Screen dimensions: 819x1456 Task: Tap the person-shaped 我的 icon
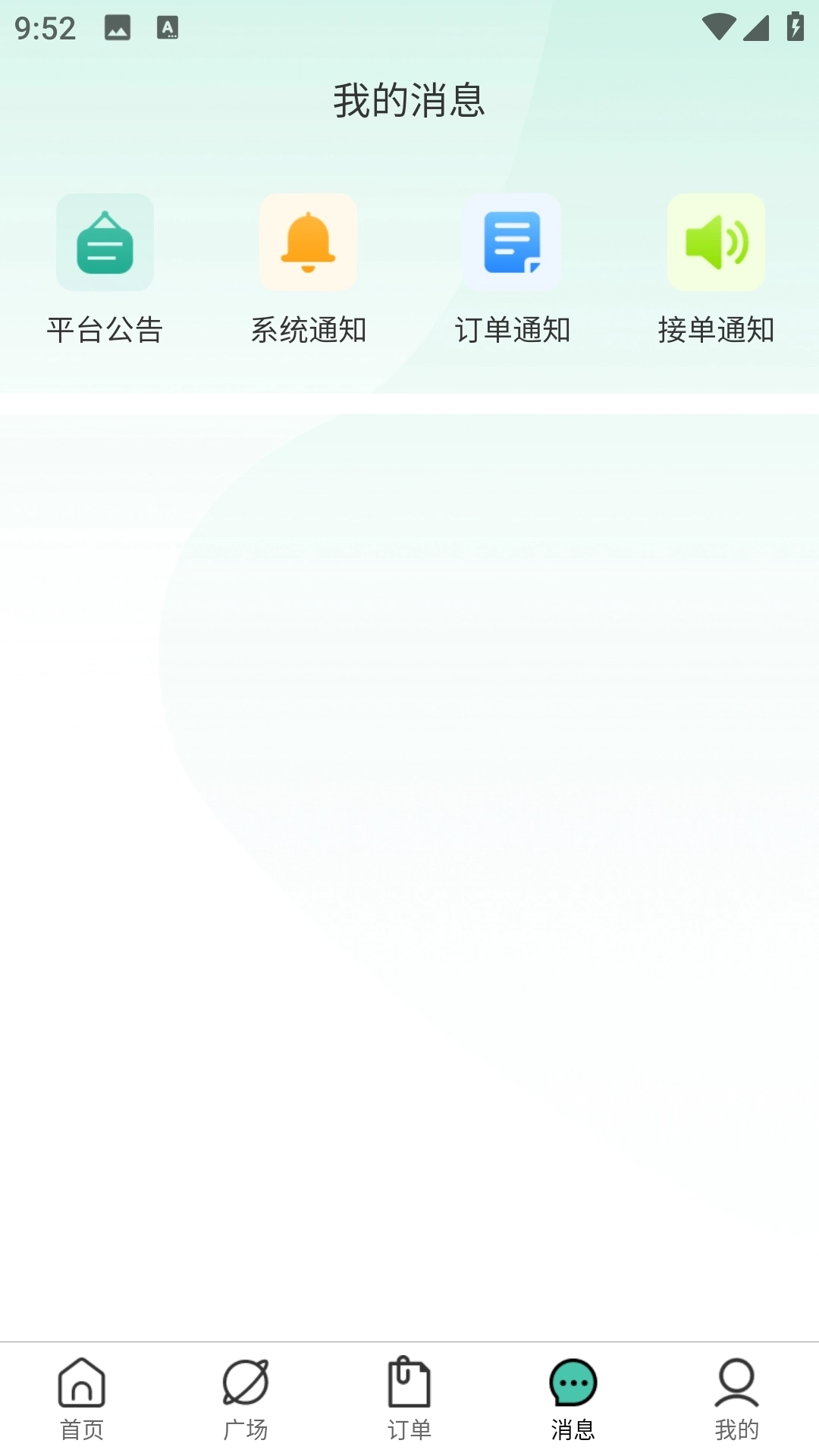(x=736, y=1383)
